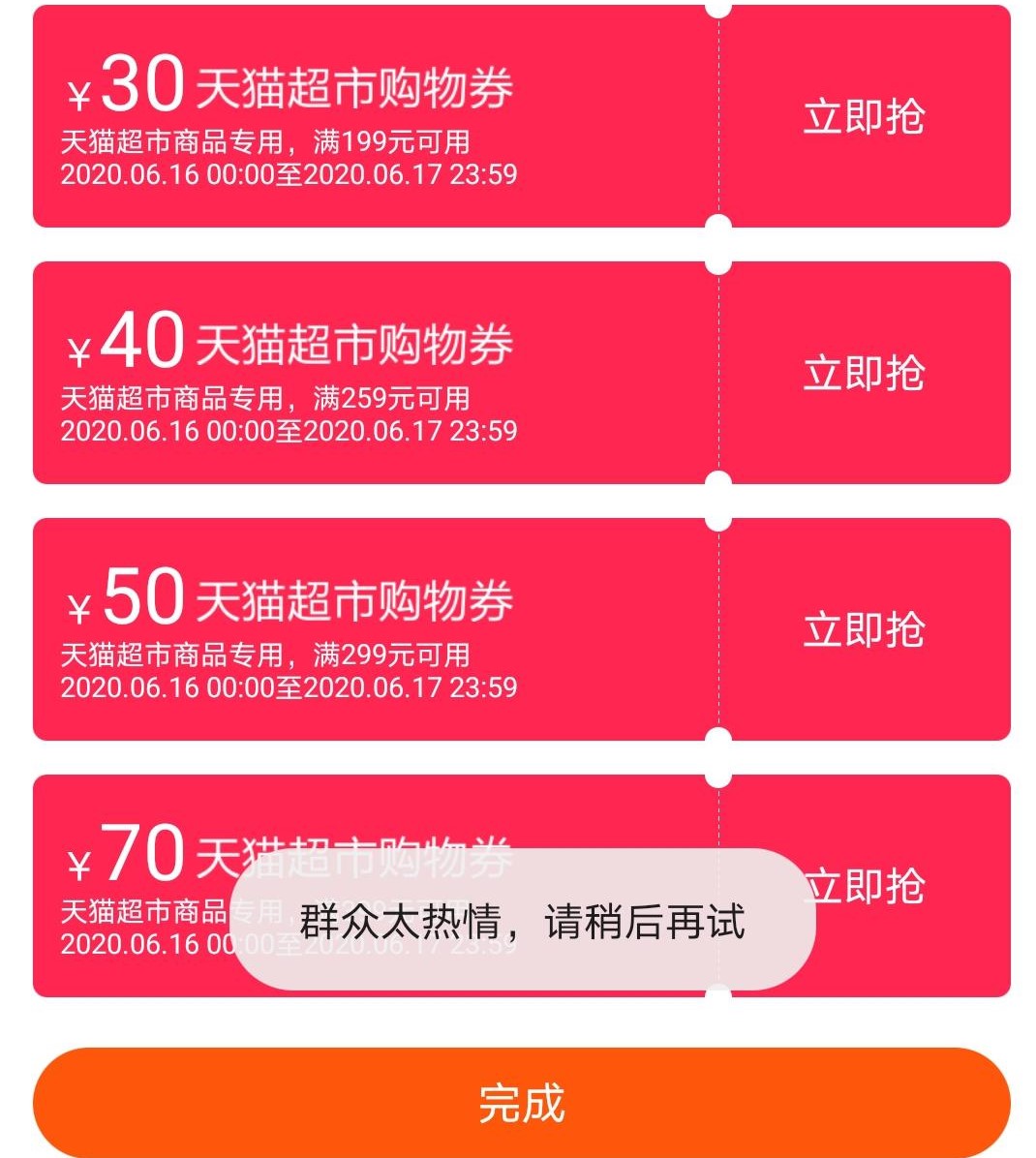The image size is (1036, 1158).
Task: Tap 立即抢 on the ¥40 coupon
Action: click(x=864, y=374)
